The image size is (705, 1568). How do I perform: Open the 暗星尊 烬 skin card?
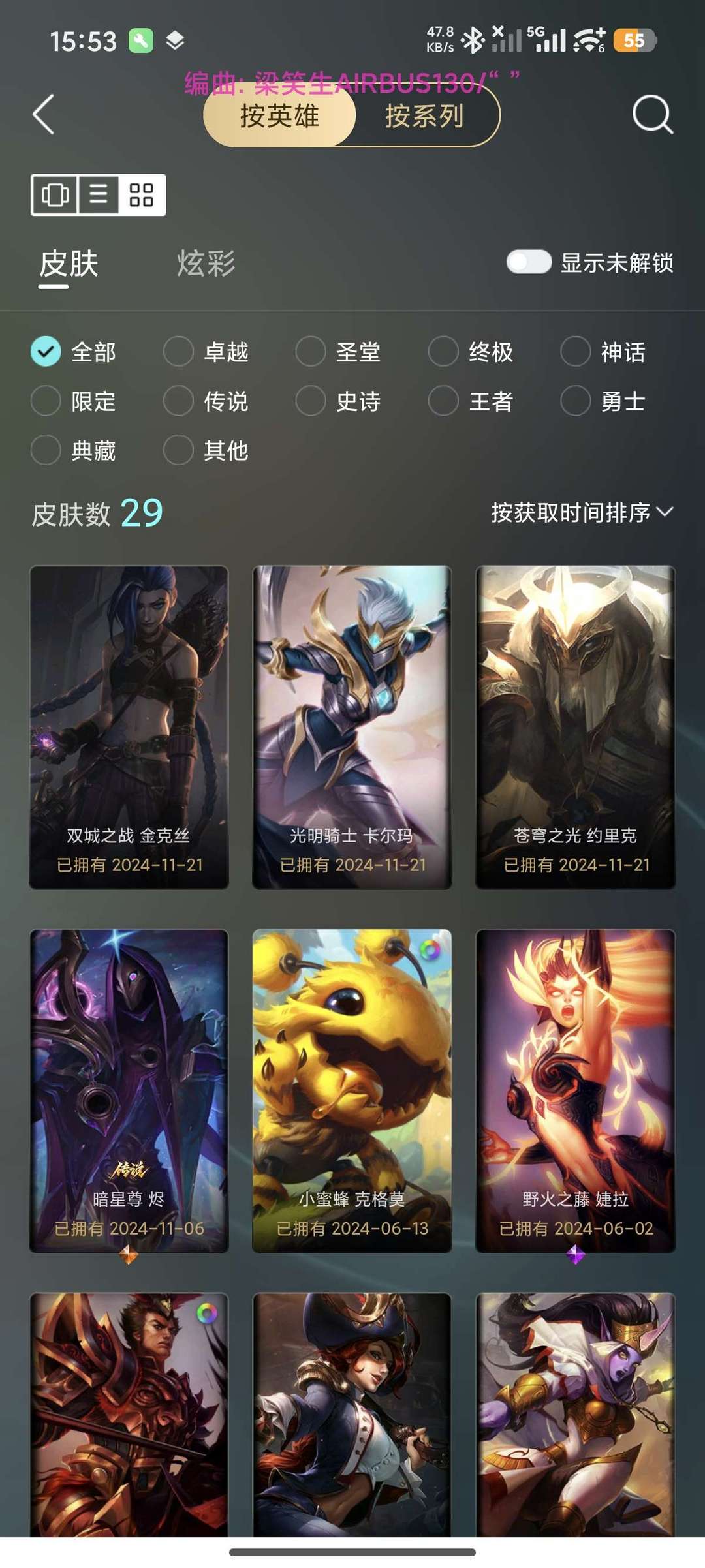[x=129, y=1090]
